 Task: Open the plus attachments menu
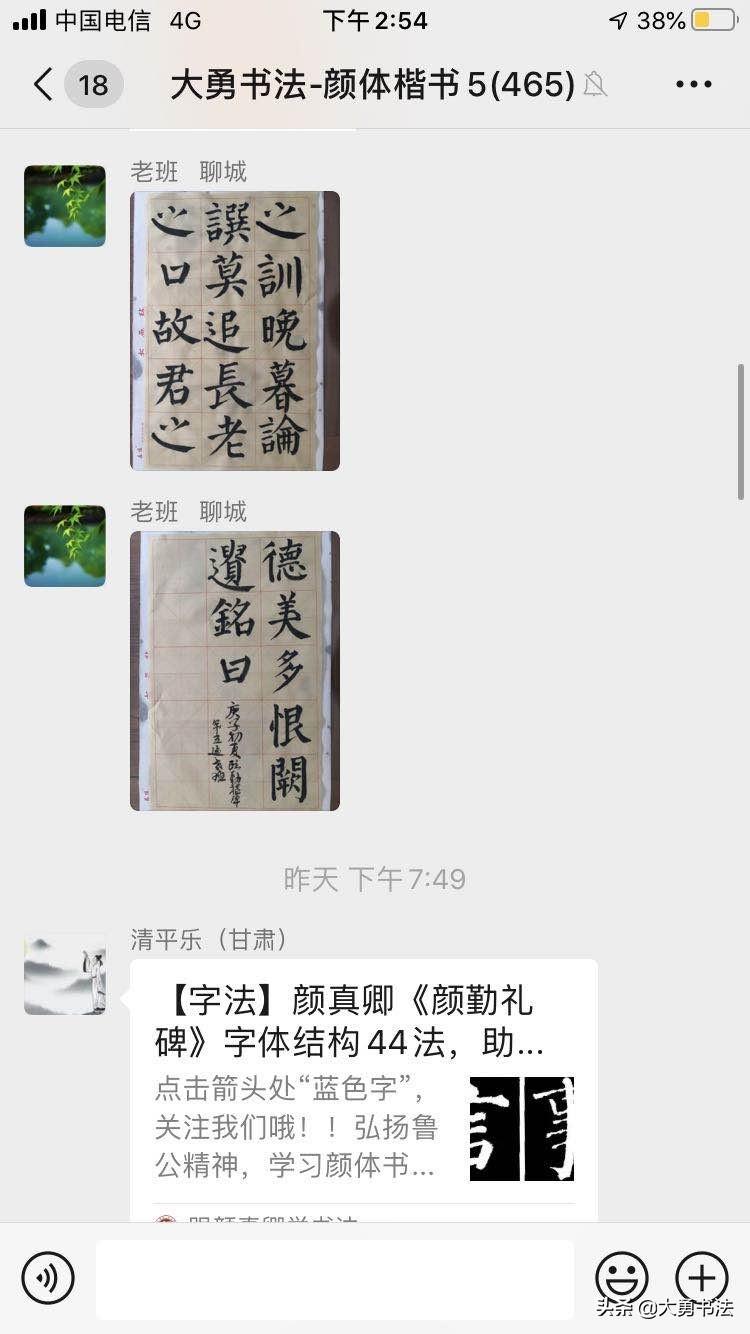702,1278
